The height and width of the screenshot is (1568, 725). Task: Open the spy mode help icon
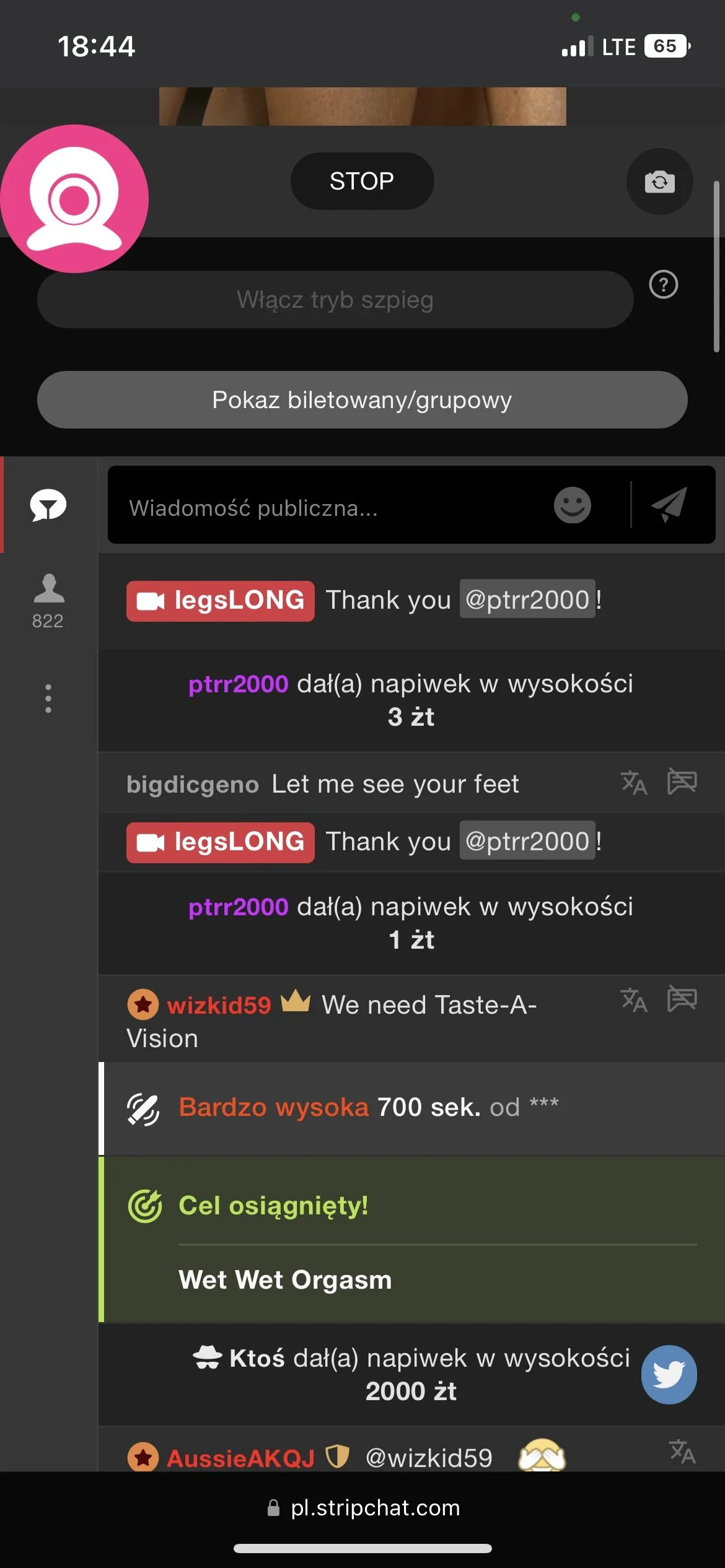click(663, 285)
